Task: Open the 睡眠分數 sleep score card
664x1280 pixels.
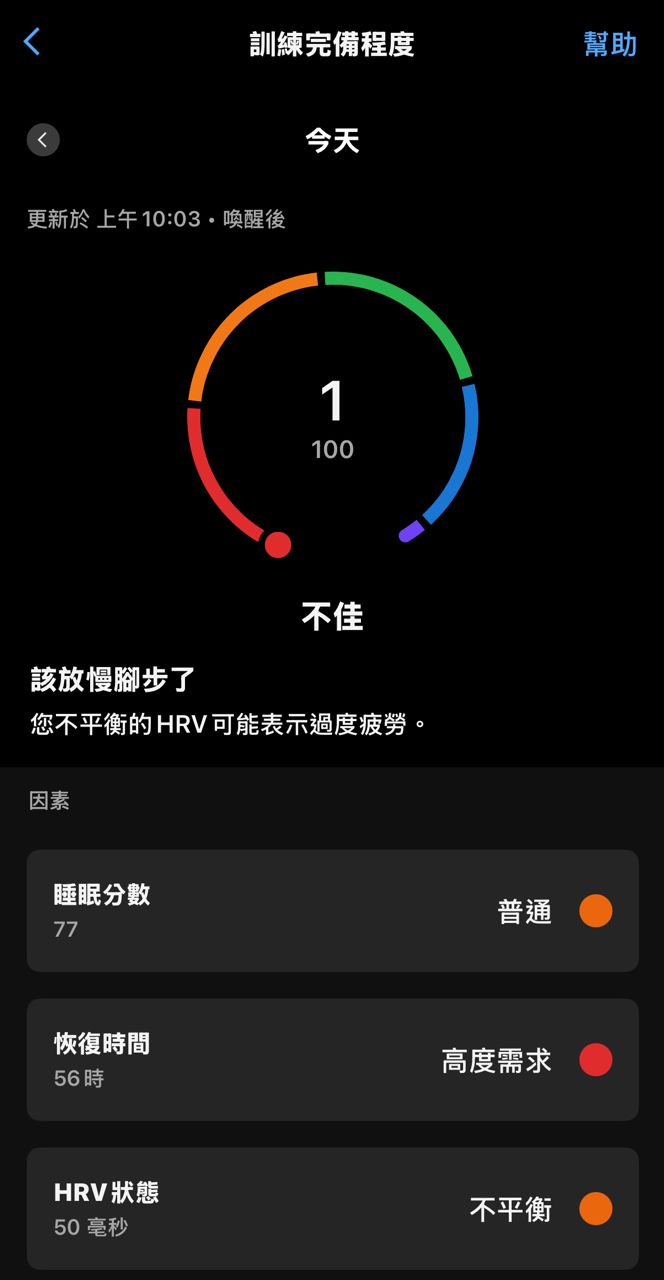Action: 332,910
